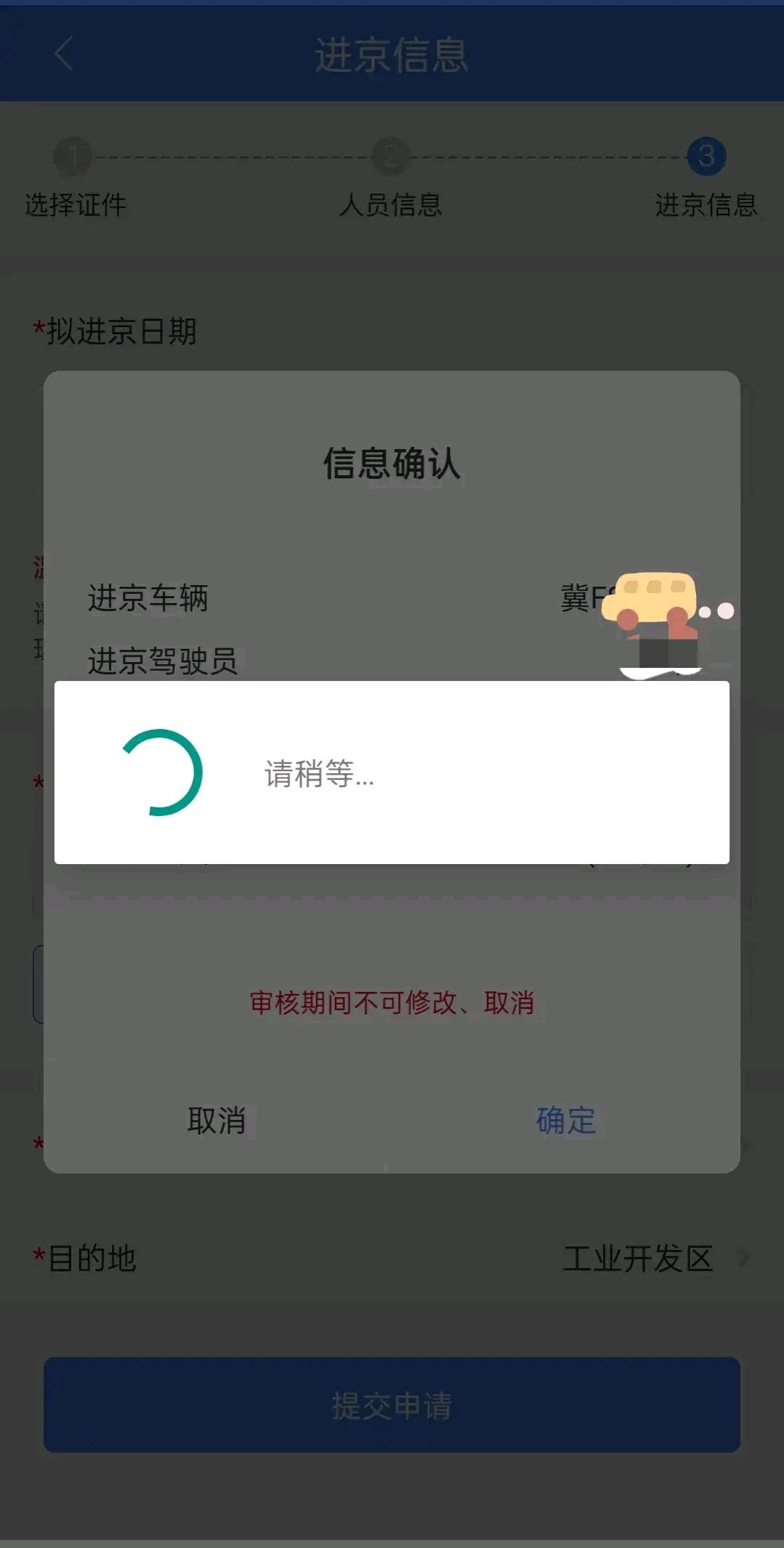
Task: Open the 目的地 row showing 工业开发区
Action: 638,1258
